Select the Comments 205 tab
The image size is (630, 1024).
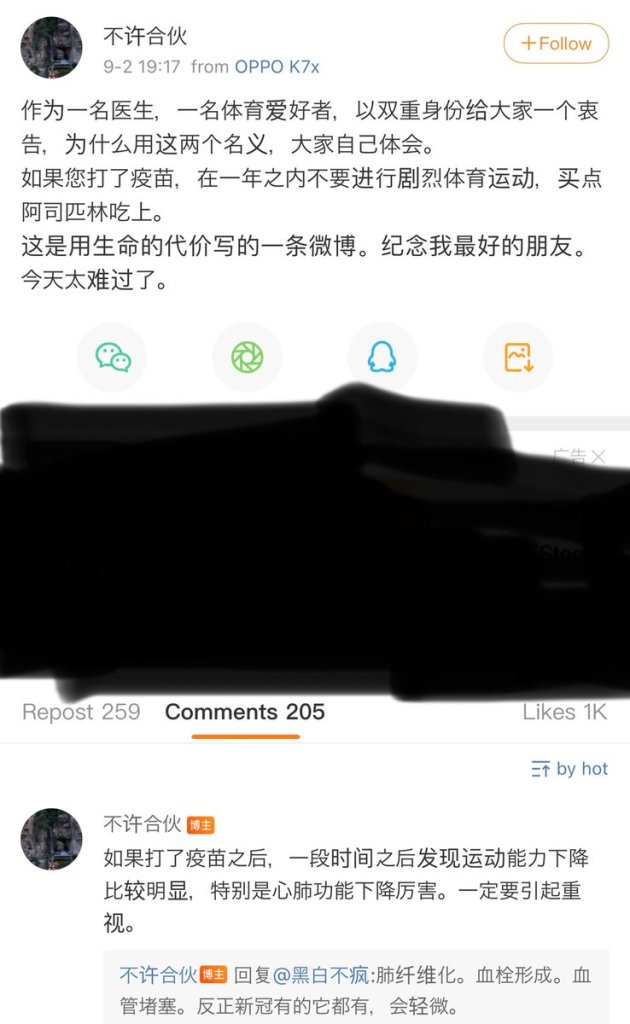[245, 712]
